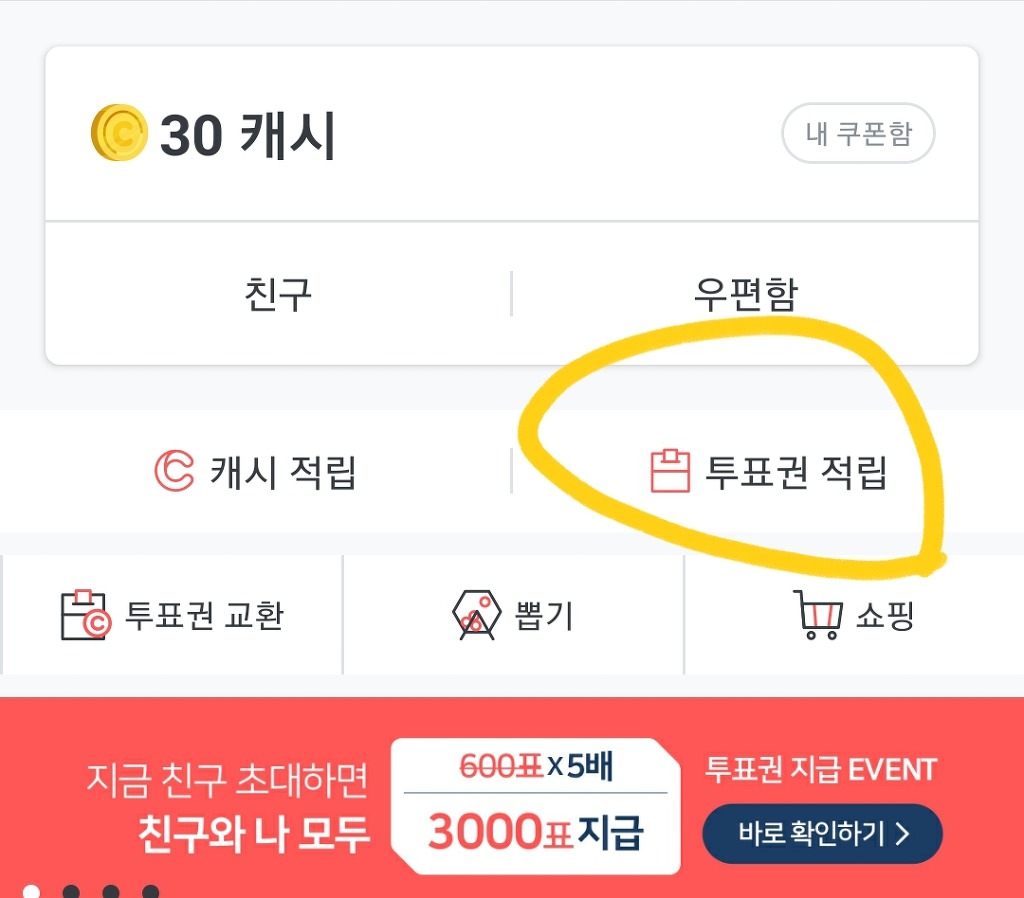
Task: Go to 투표권 교환 exchange
Action: coord(172,615)
